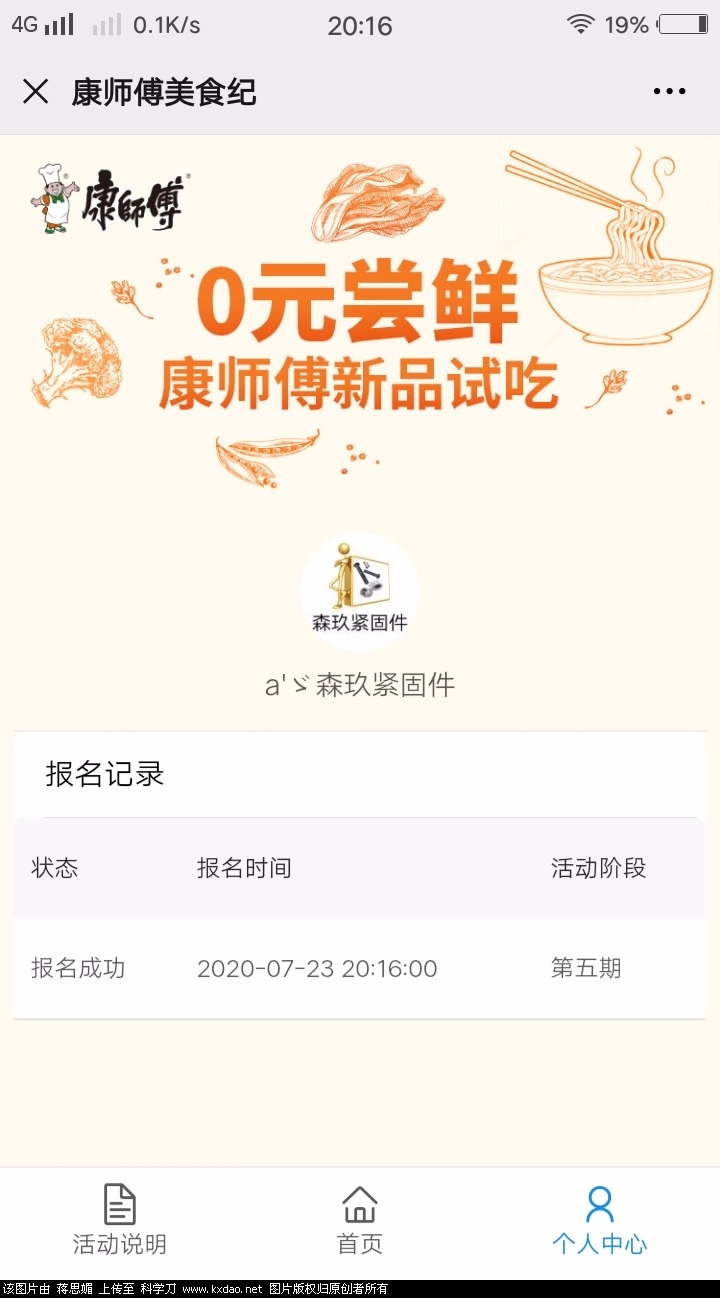Close the 康师傅美食纪 page

pyautogui.click(x=36, y=92)
